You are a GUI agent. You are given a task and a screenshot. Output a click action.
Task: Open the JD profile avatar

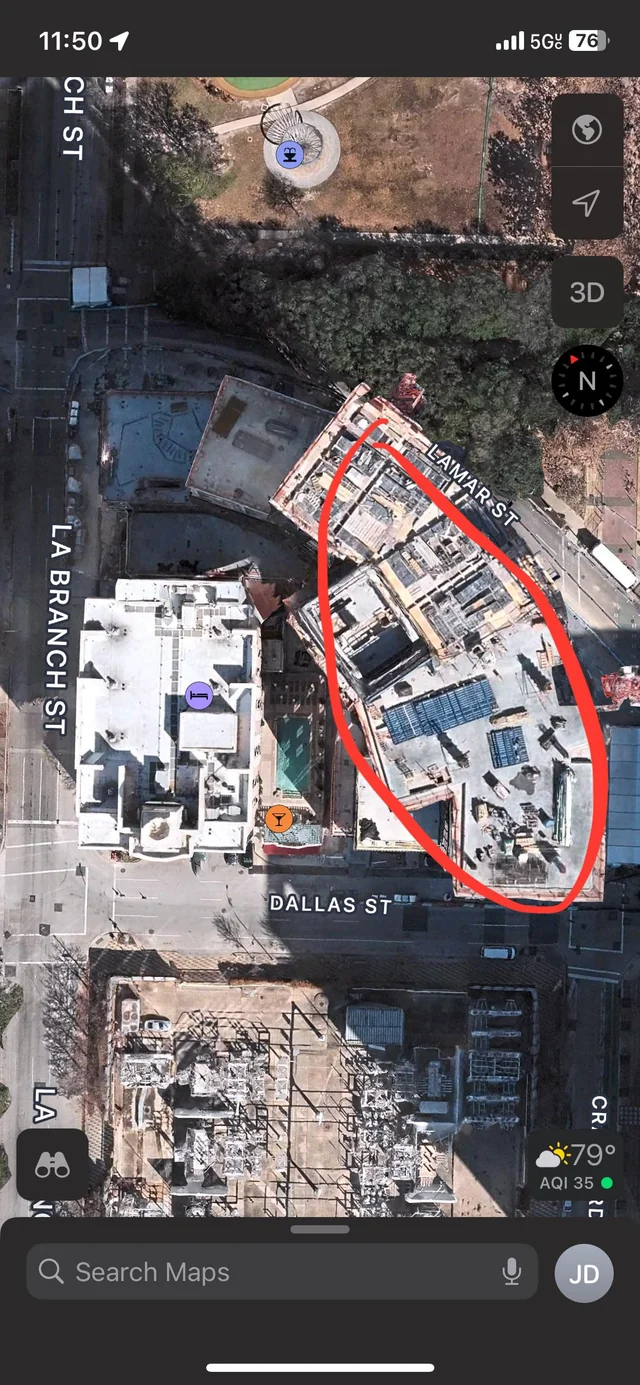(x=584, y=1273)
